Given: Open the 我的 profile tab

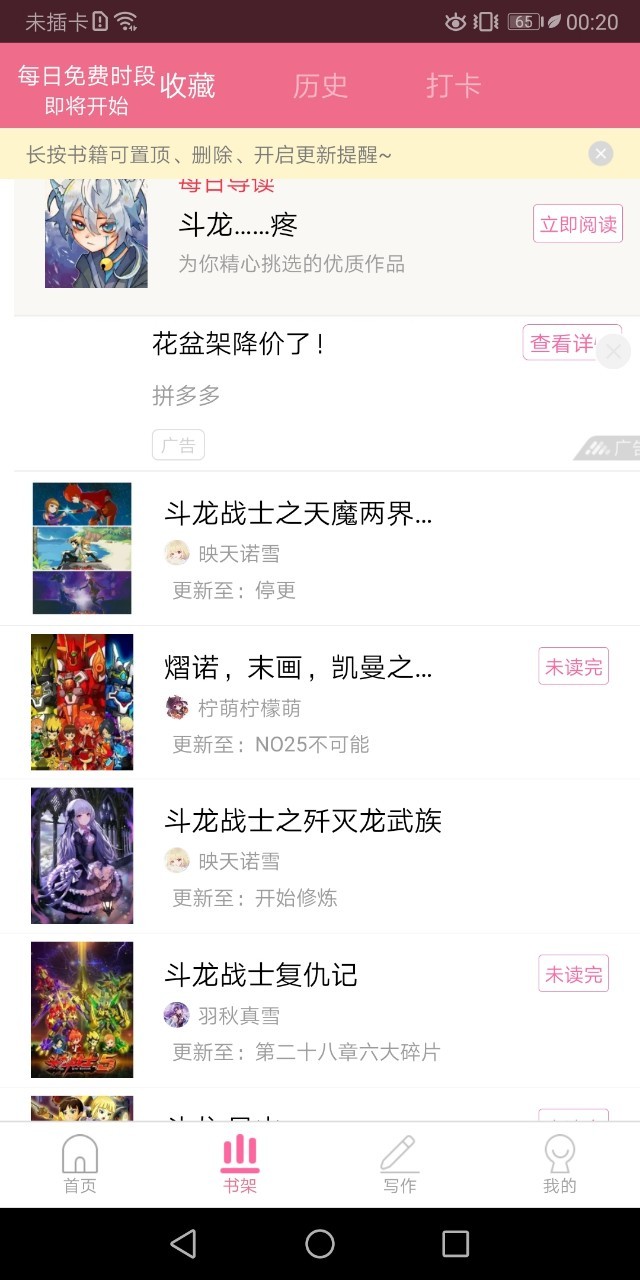Looking at the screenshot, I should click(559, 1165).
